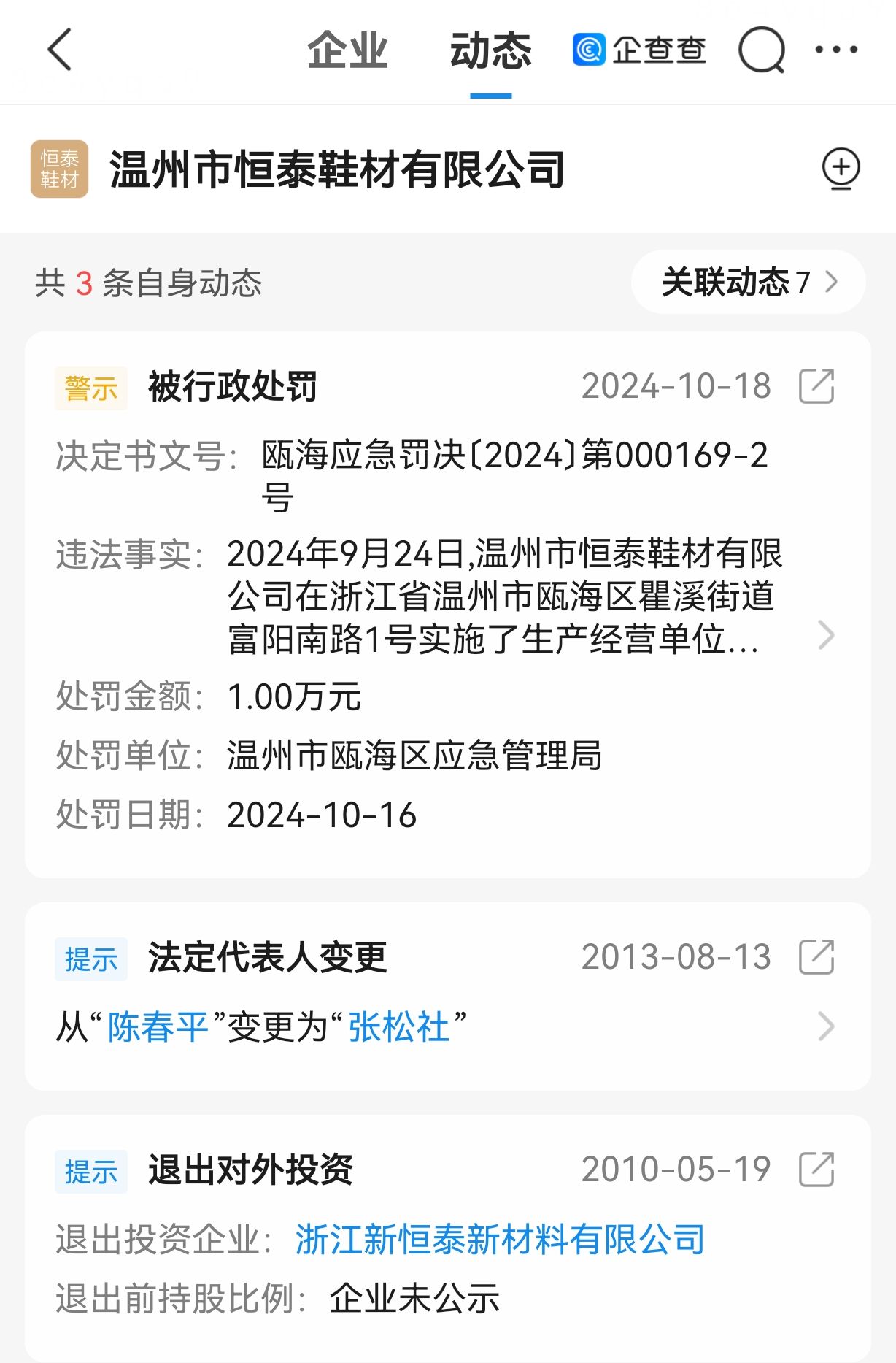Open the search magnifier icon
The image size is (896, 1363).
(x=761, y=50)
